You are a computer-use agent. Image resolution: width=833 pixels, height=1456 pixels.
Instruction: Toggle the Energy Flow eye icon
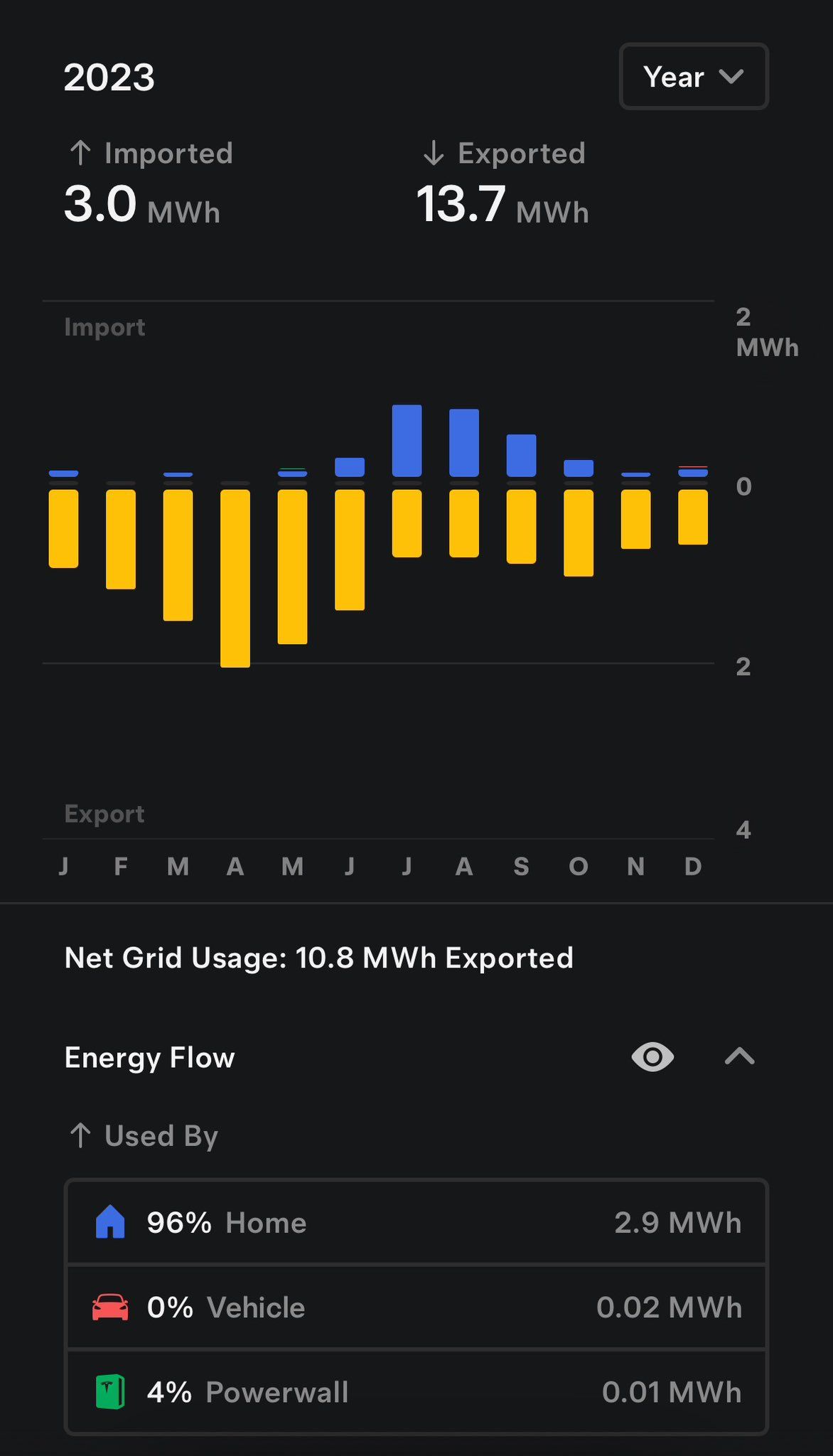652,1057
